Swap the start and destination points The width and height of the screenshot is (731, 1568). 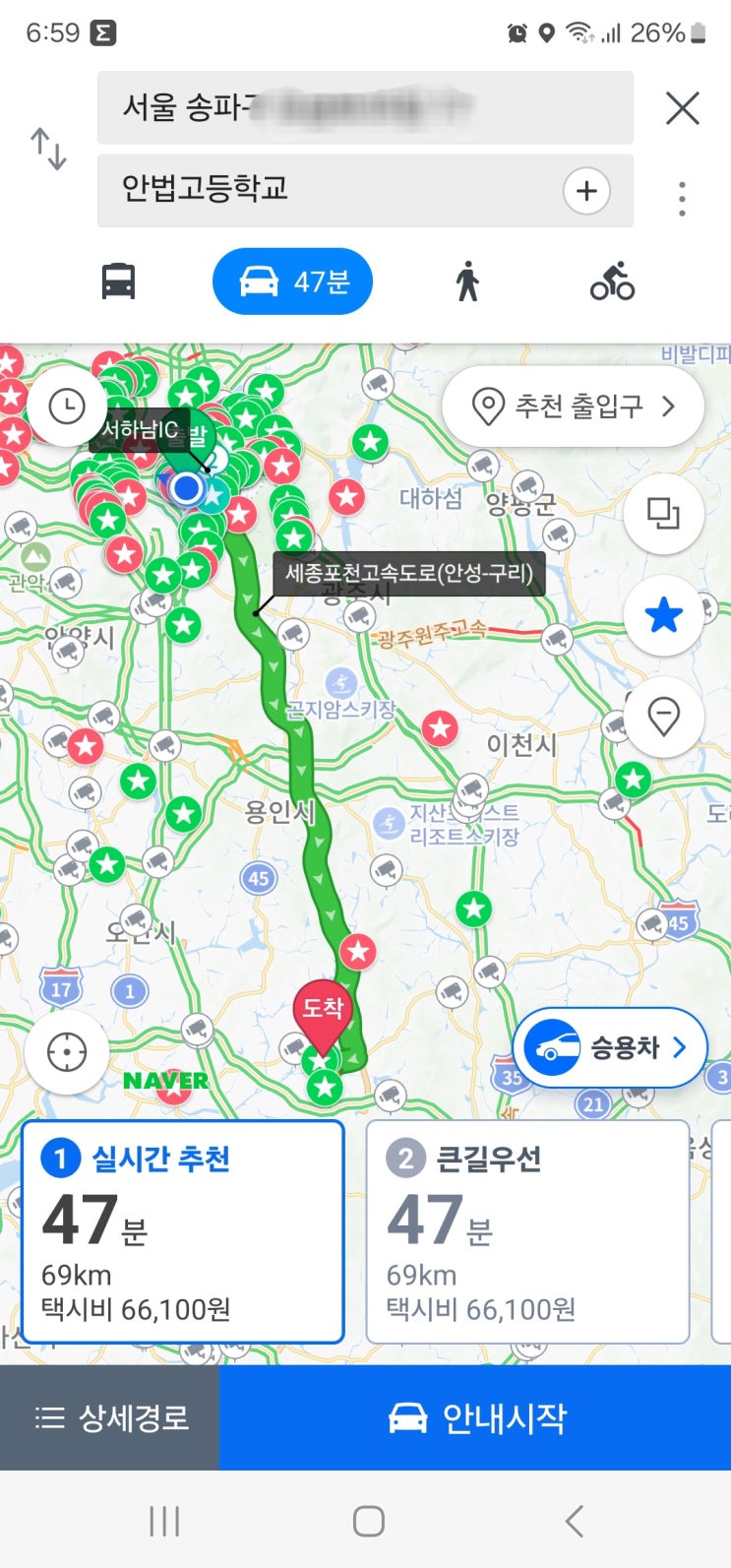48,149
